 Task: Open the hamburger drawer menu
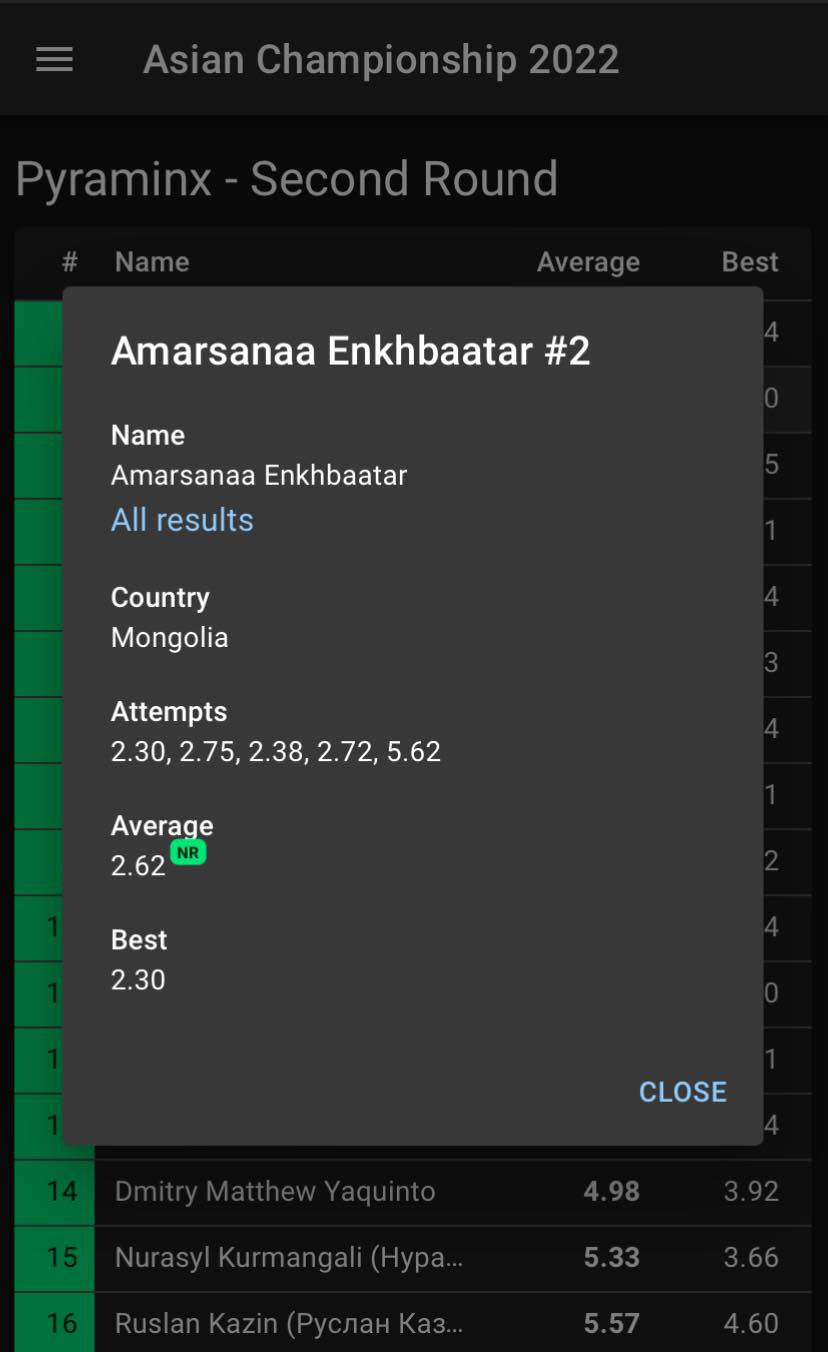coord(55,60)
